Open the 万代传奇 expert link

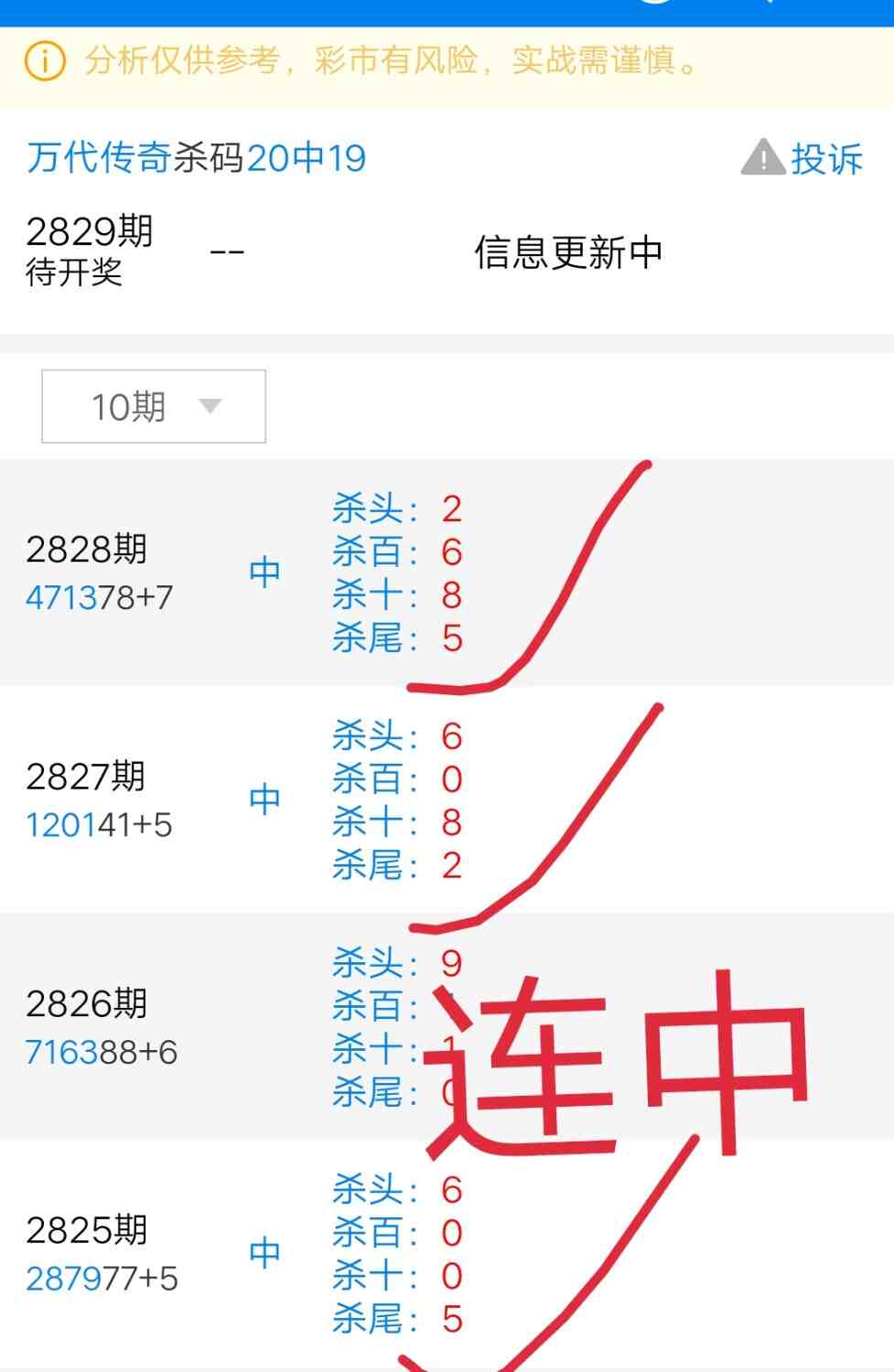click(99, 158)
